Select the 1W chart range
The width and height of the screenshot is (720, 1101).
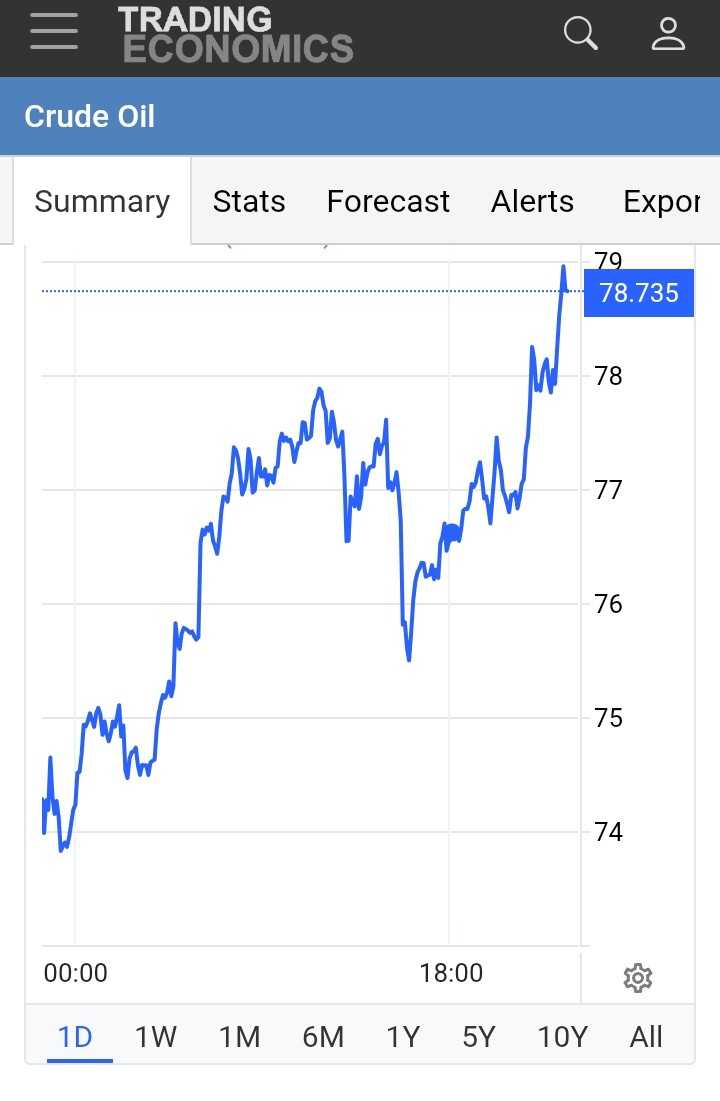point(156,1037)
